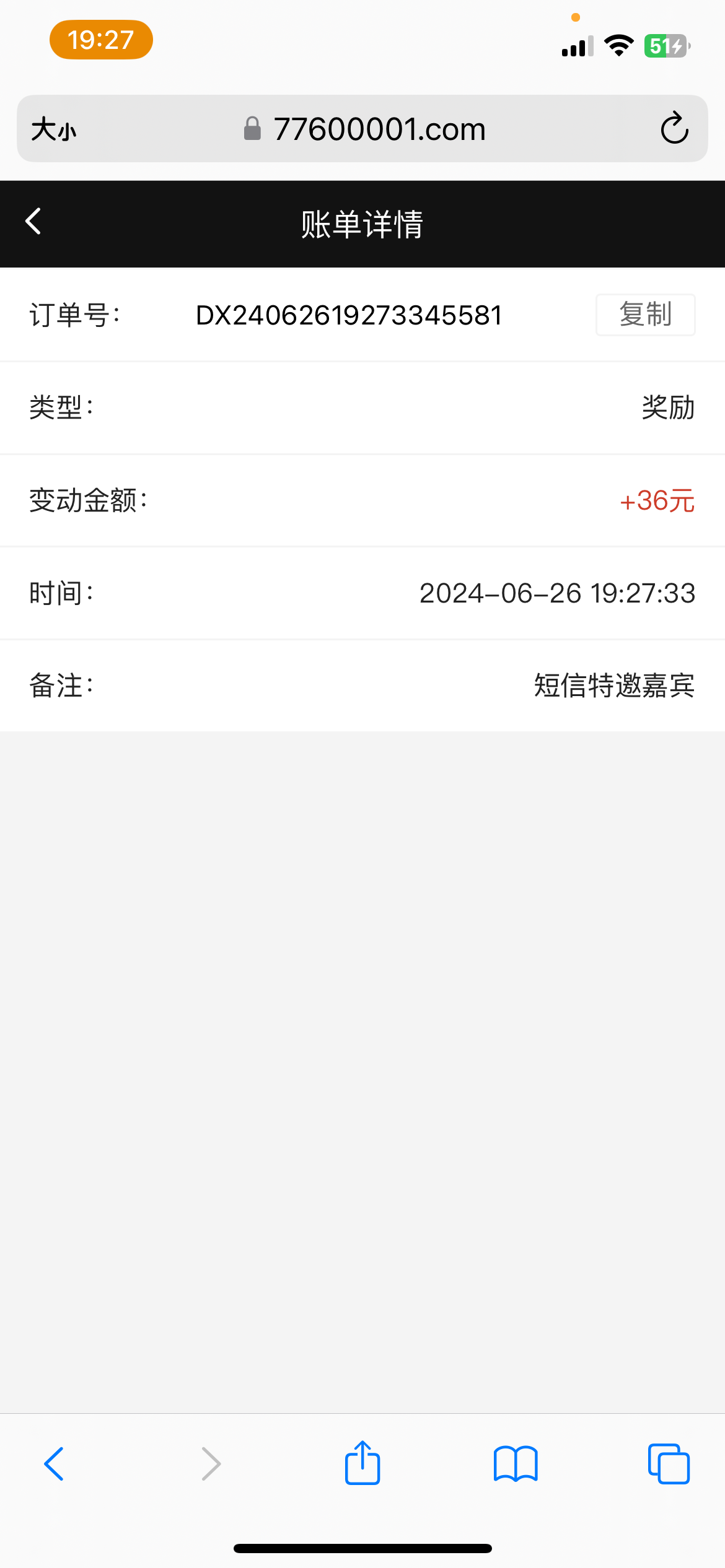Open the 大小 page settings menu
The width and height of the screenshot is (725, 1568).
pyautogui.click(x=54, y=129)
